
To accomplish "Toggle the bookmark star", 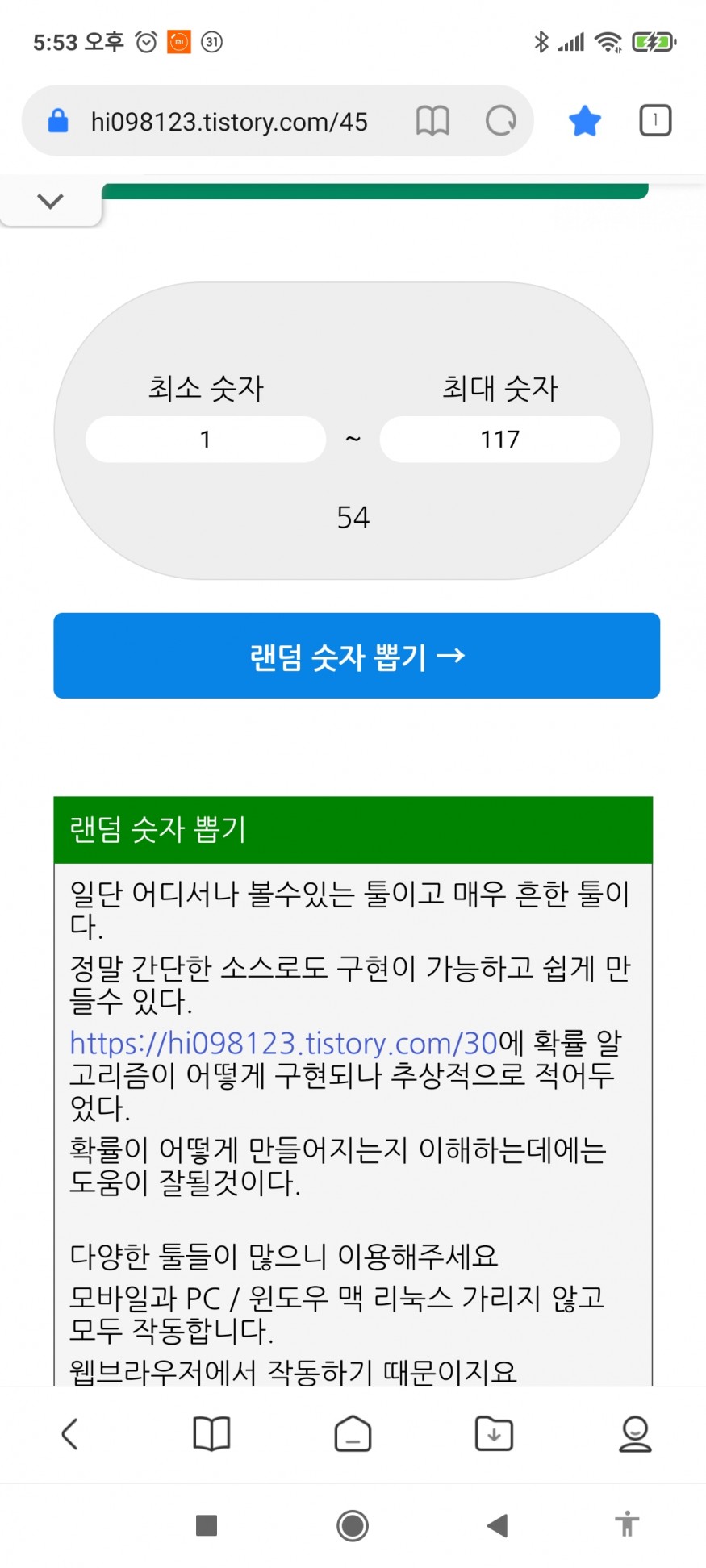I will [584, 121].
